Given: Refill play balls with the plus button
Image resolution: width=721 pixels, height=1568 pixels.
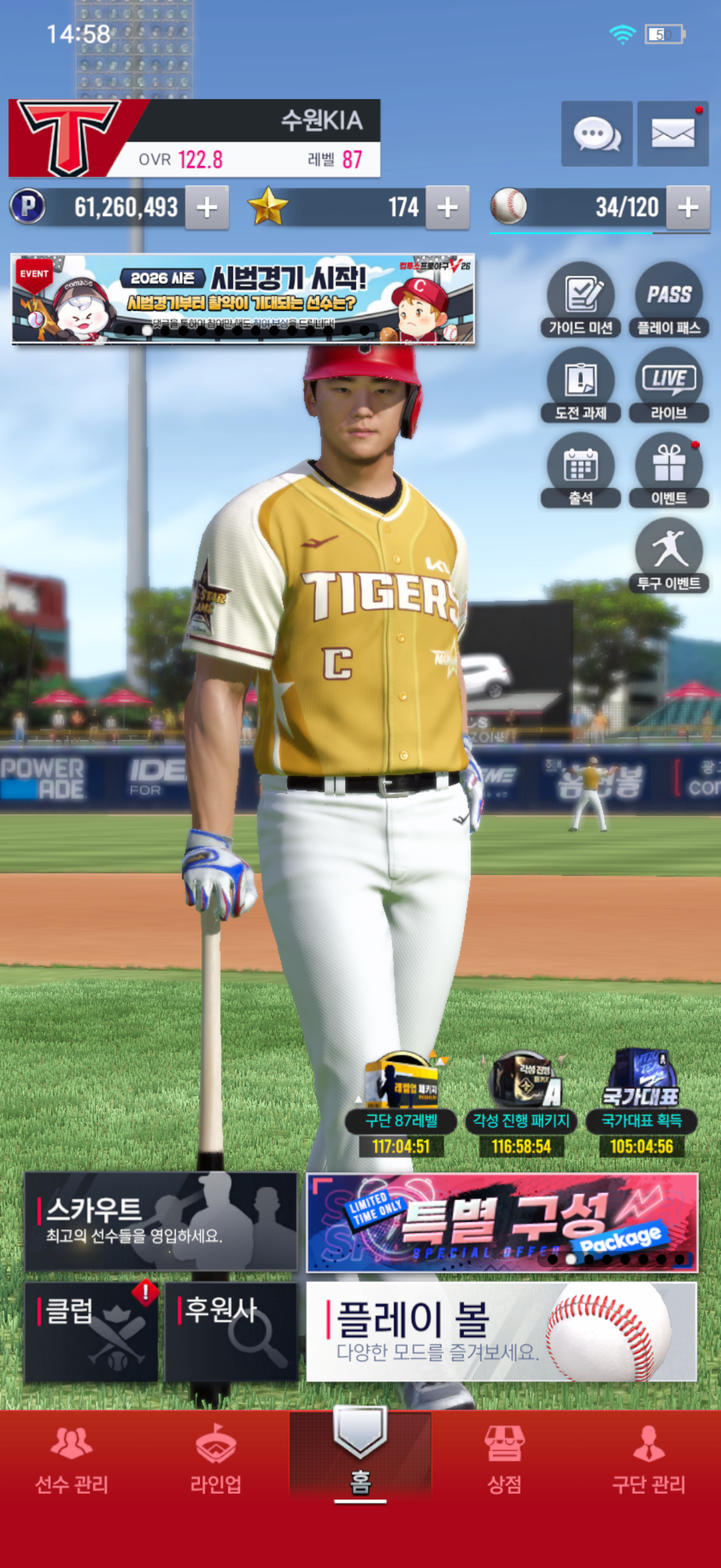Looking at the screenshot, I should (688, 208).
